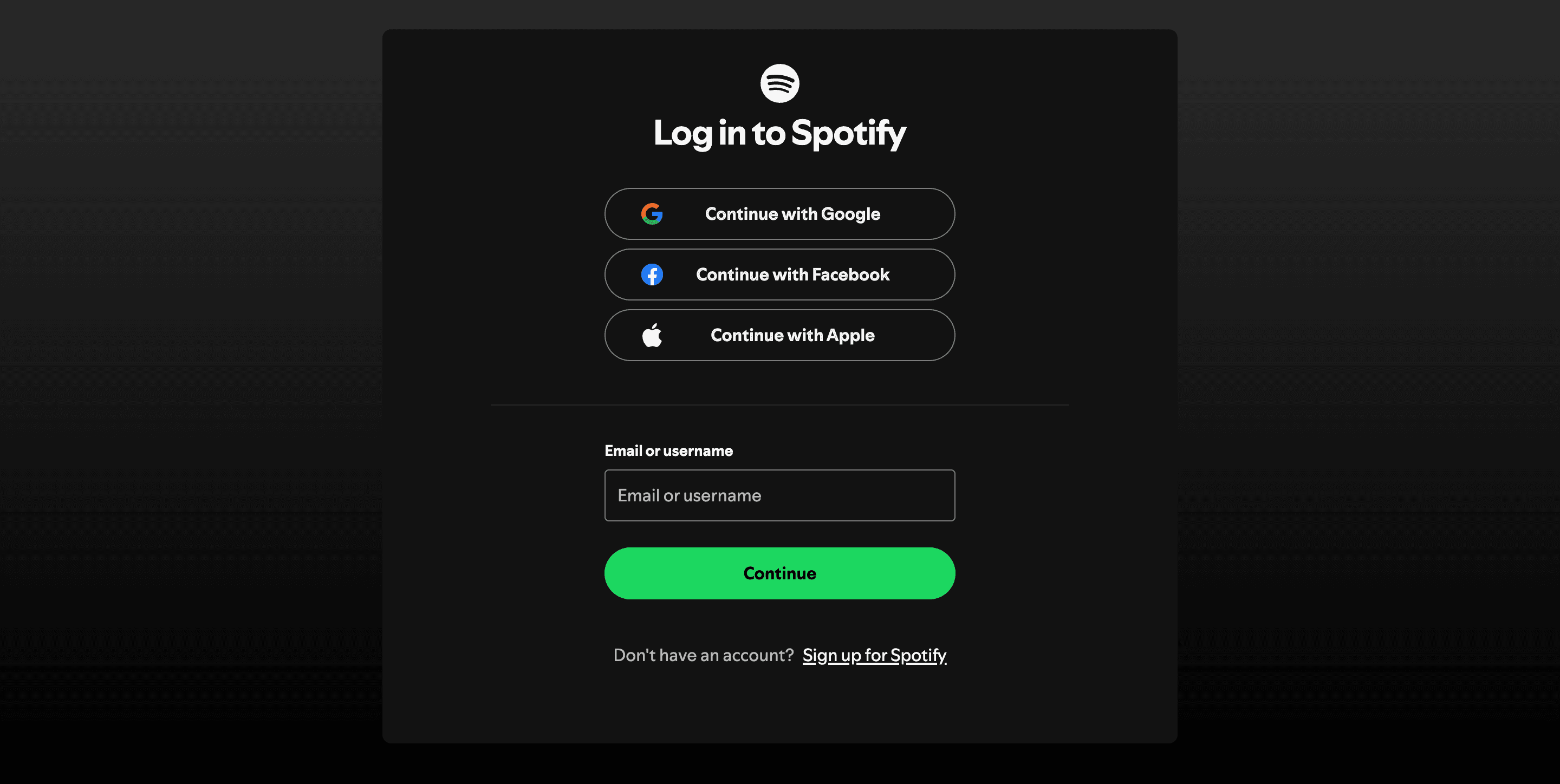Viewport: 1560px width, 784px height.
Task: Open the Sign up for Spotify link
Action: pos(874,655)
